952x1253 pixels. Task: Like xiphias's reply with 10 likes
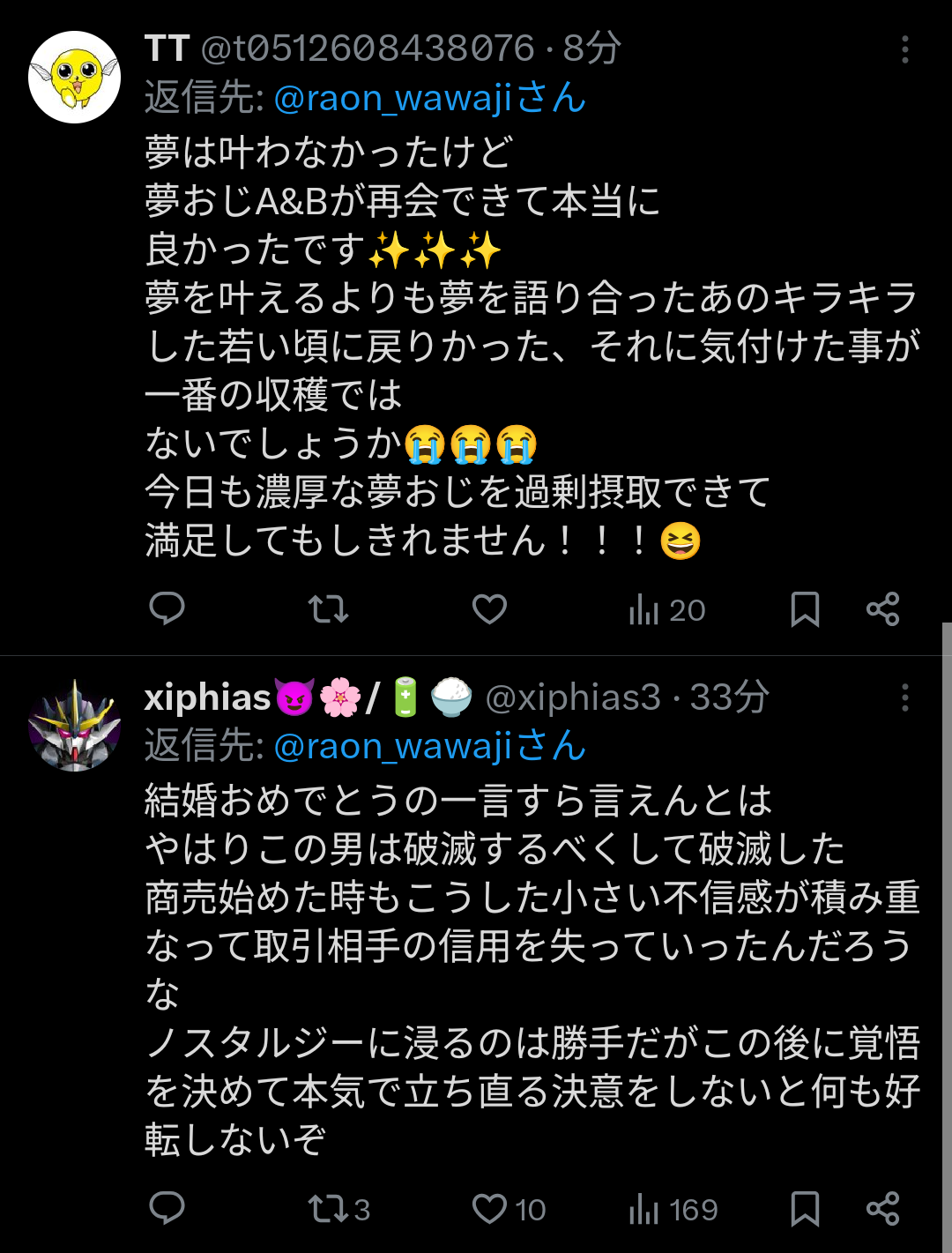click(509, 1209)
